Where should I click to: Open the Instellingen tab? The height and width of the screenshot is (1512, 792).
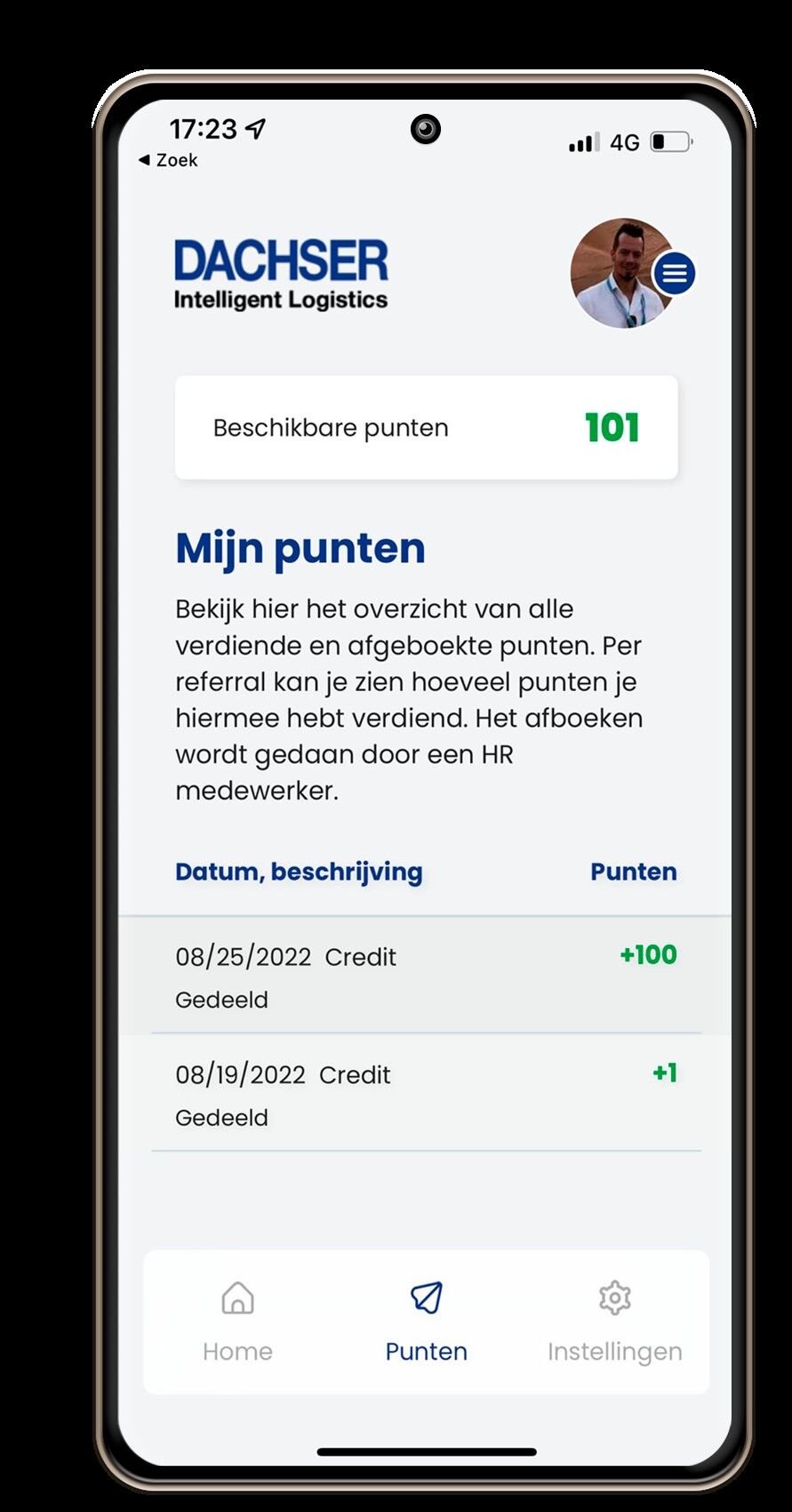click(x=615, y=1322)
